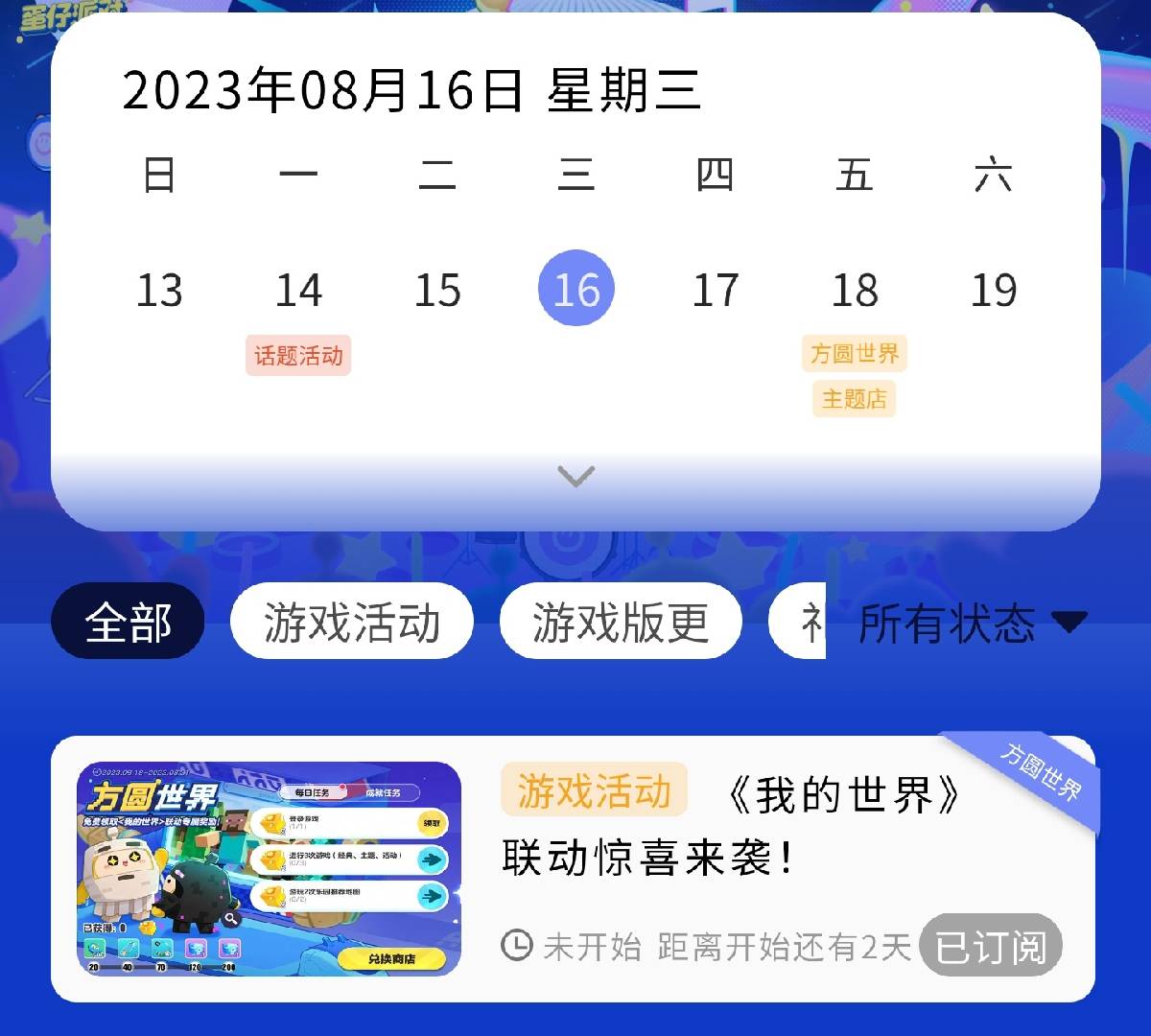Select date 19 in the calendar
Viewport: 1151px width, 1036px height.
point(994,290)
